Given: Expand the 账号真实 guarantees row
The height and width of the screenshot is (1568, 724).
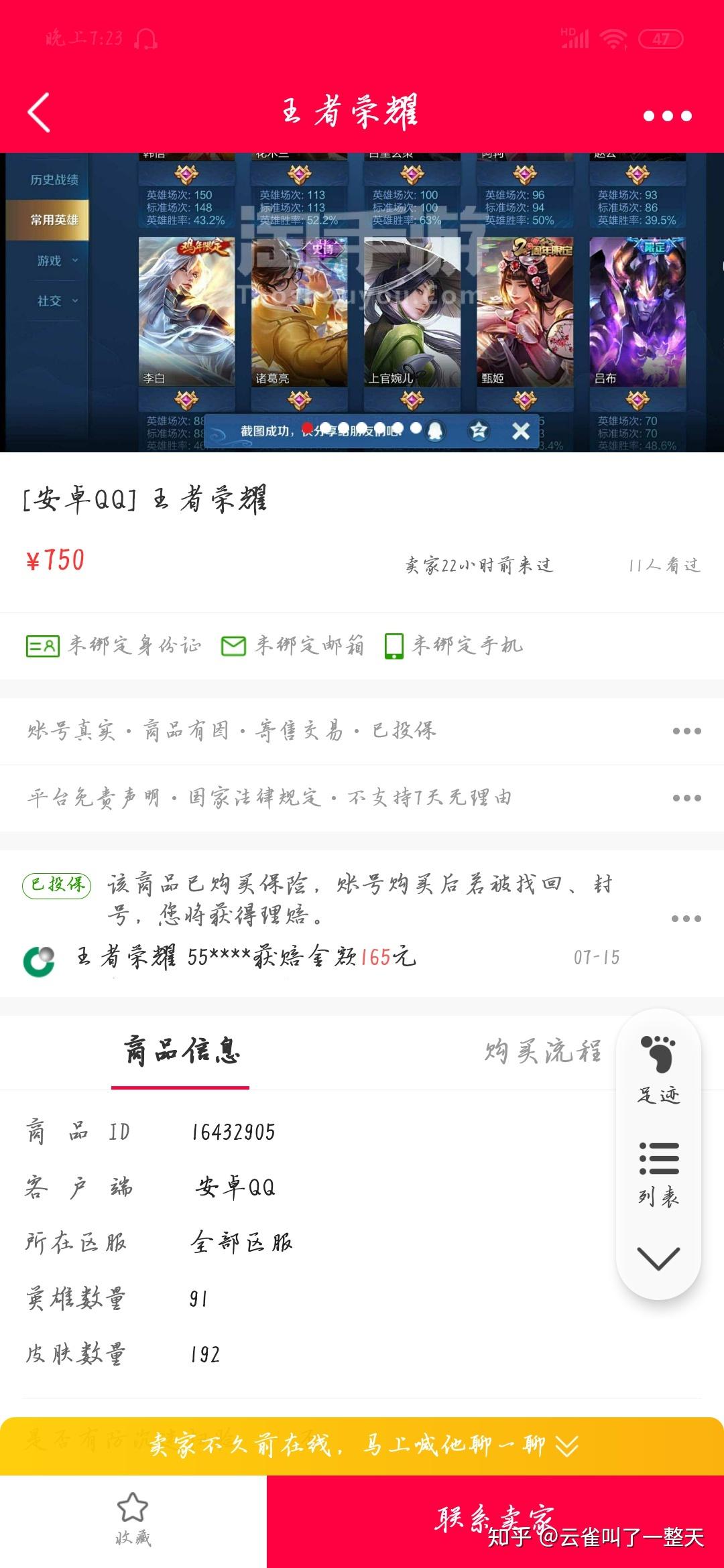Looking at the screenshot, I should click(x=686, y=731).
